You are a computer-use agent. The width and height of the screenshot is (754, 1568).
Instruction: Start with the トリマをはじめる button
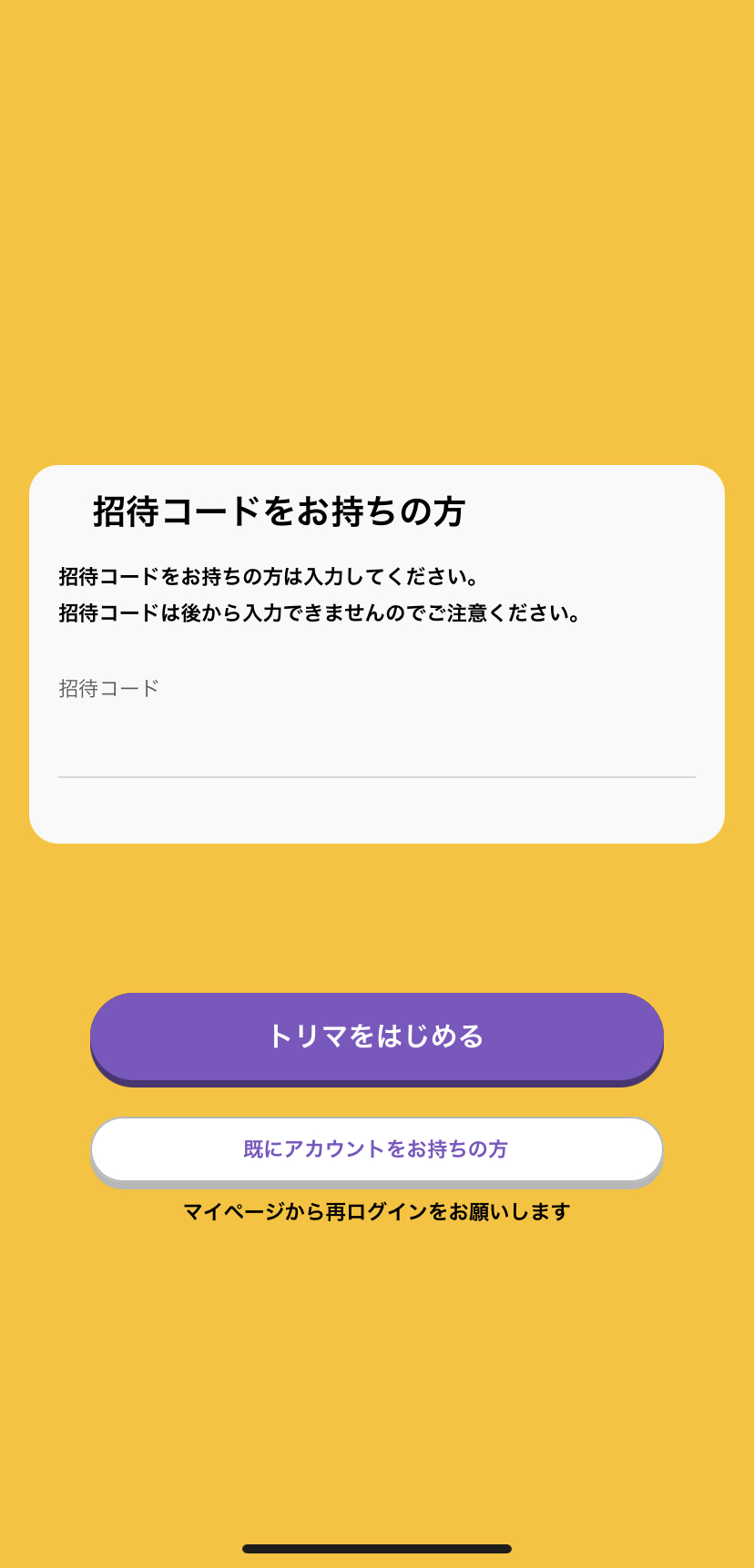pos(376,1037)
